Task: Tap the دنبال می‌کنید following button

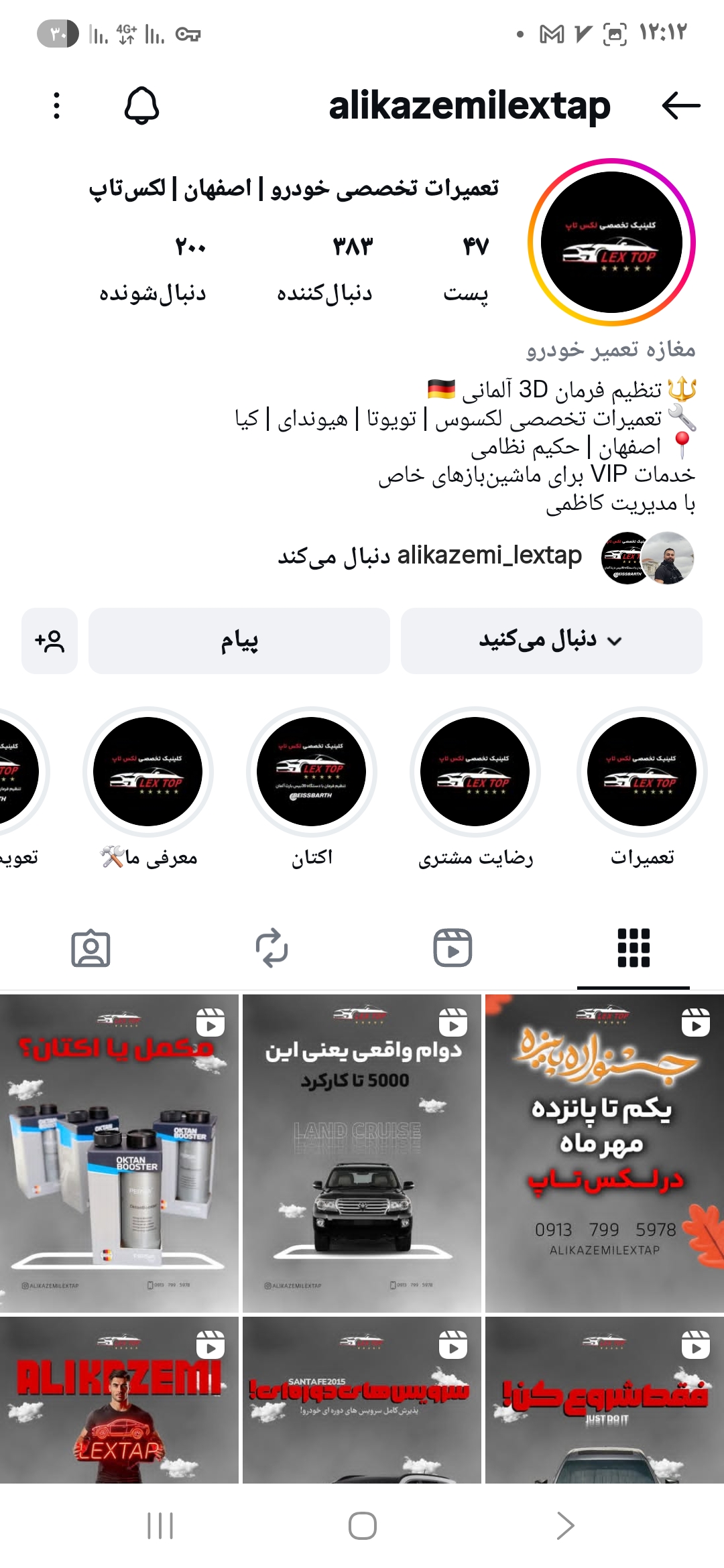Action: pyautogui.click(x=551, y=641)
